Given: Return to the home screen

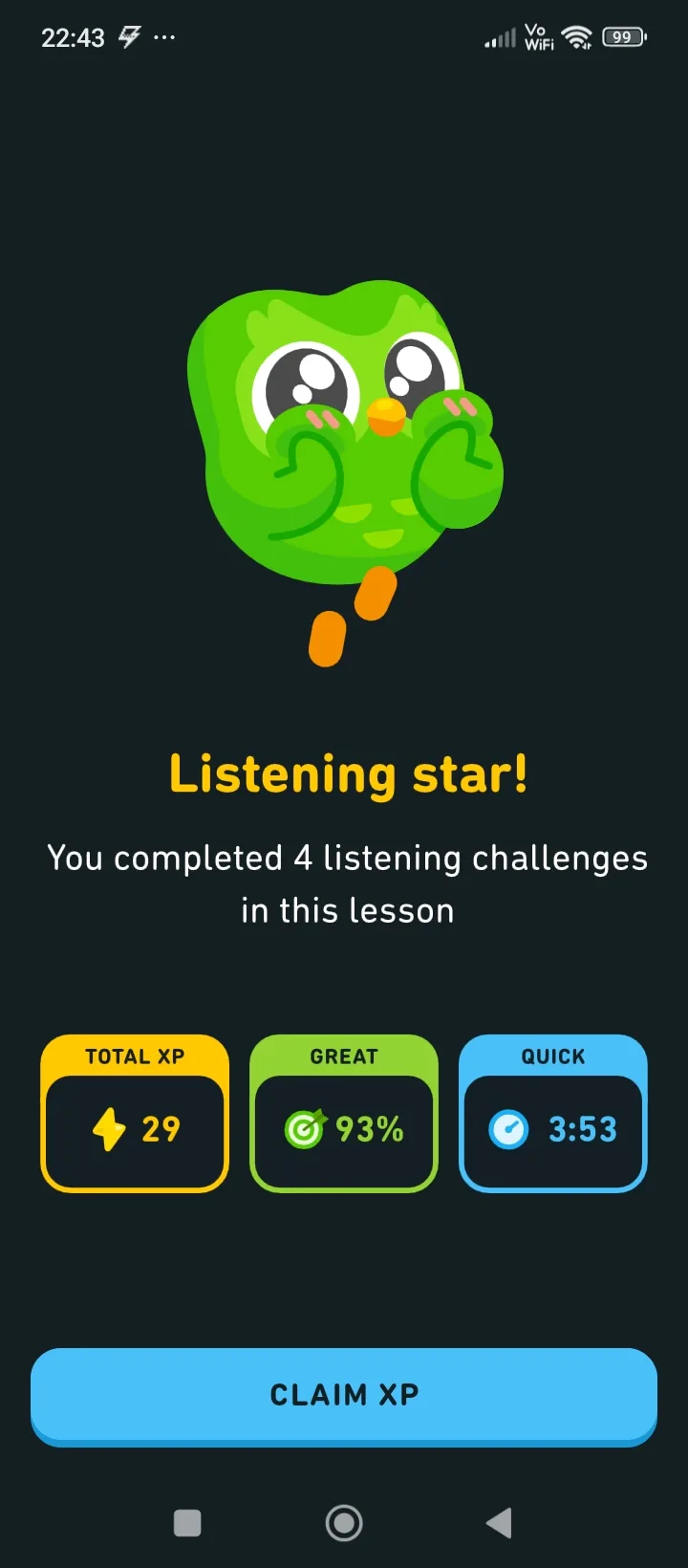Looking at the screenshot, I should (x=344, y=1522).
